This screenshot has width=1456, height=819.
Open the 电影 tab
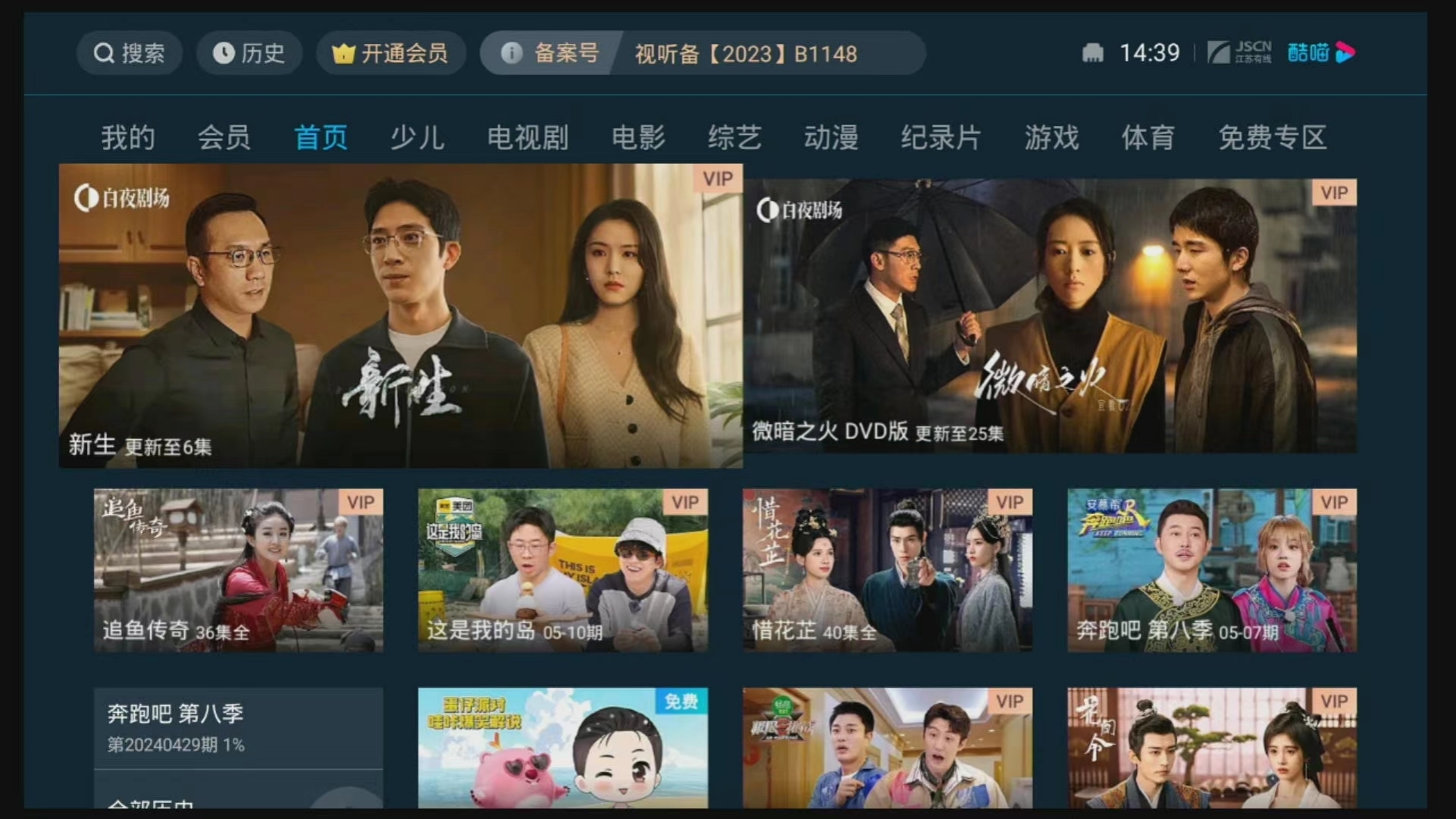tap(638, 137)
